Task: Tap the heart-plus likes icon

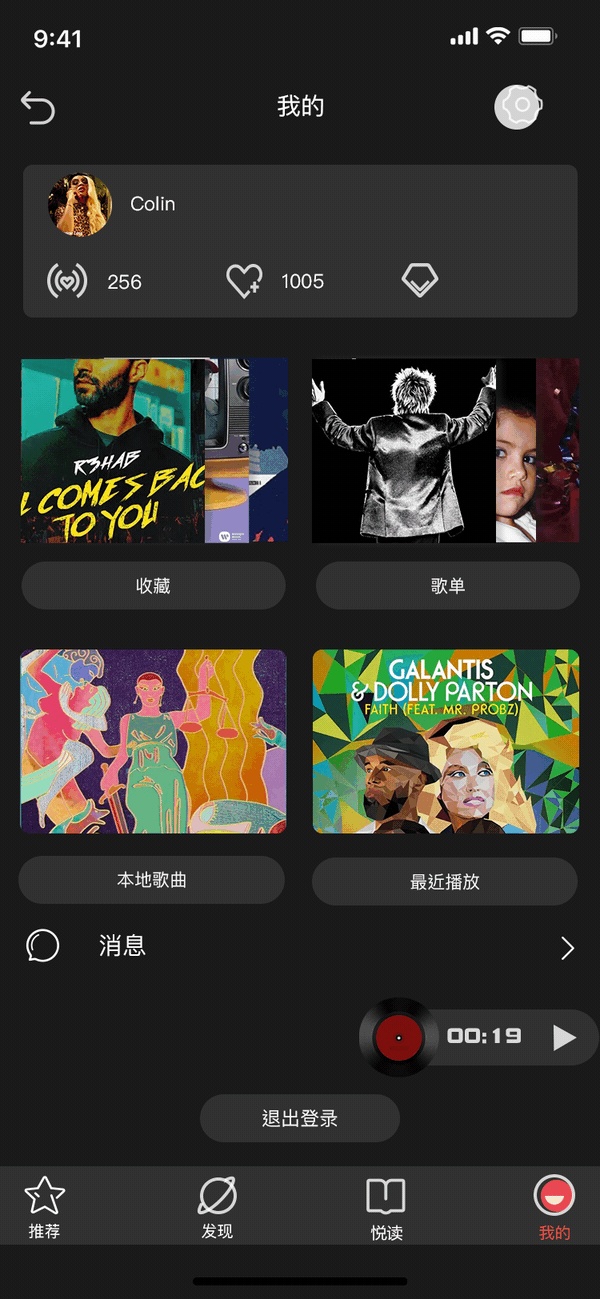Action: [x=244, y=281]
